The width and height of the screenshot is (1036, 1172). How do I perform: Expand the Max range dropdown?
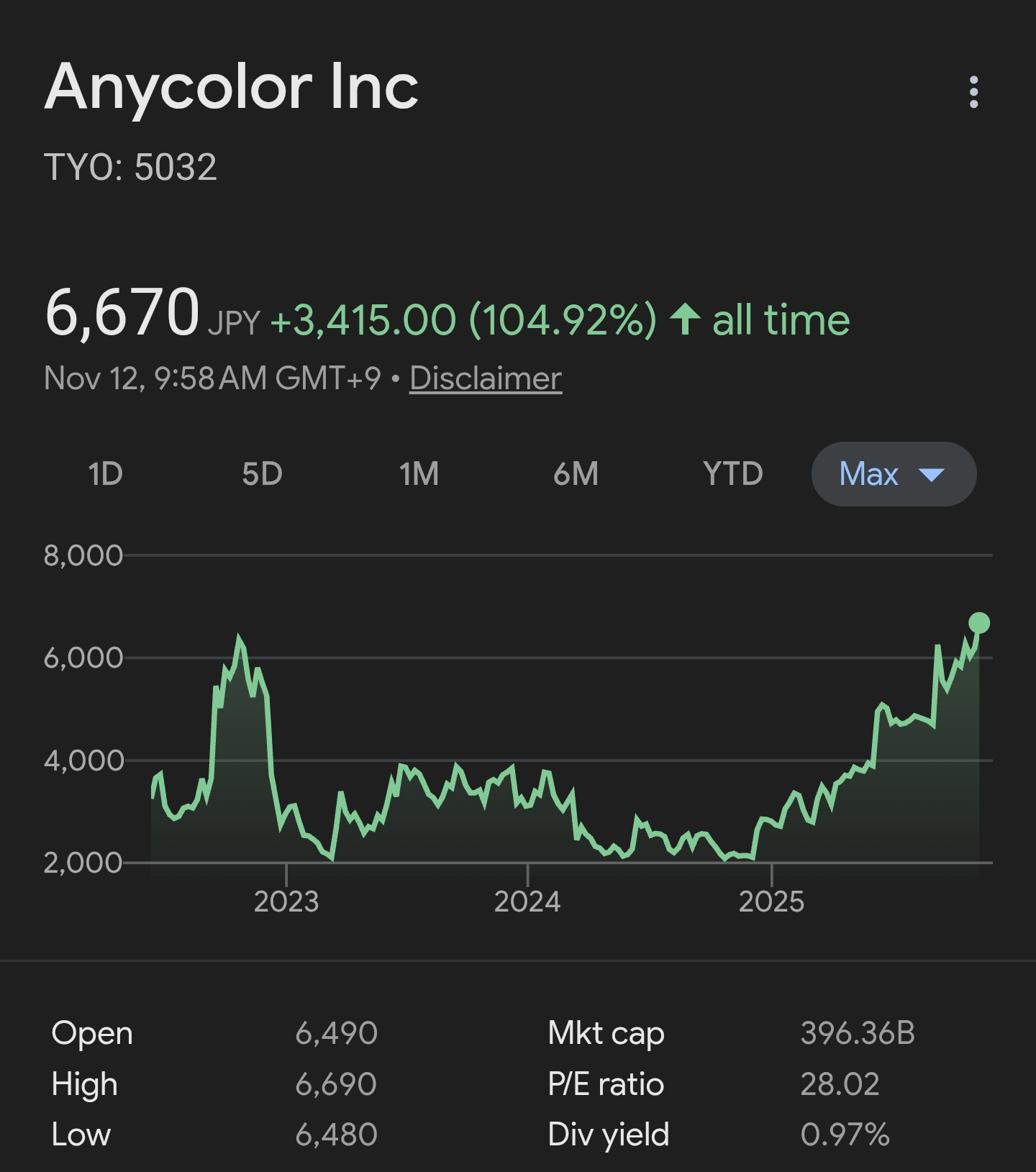pyautogui.click(x=893, y=474)
